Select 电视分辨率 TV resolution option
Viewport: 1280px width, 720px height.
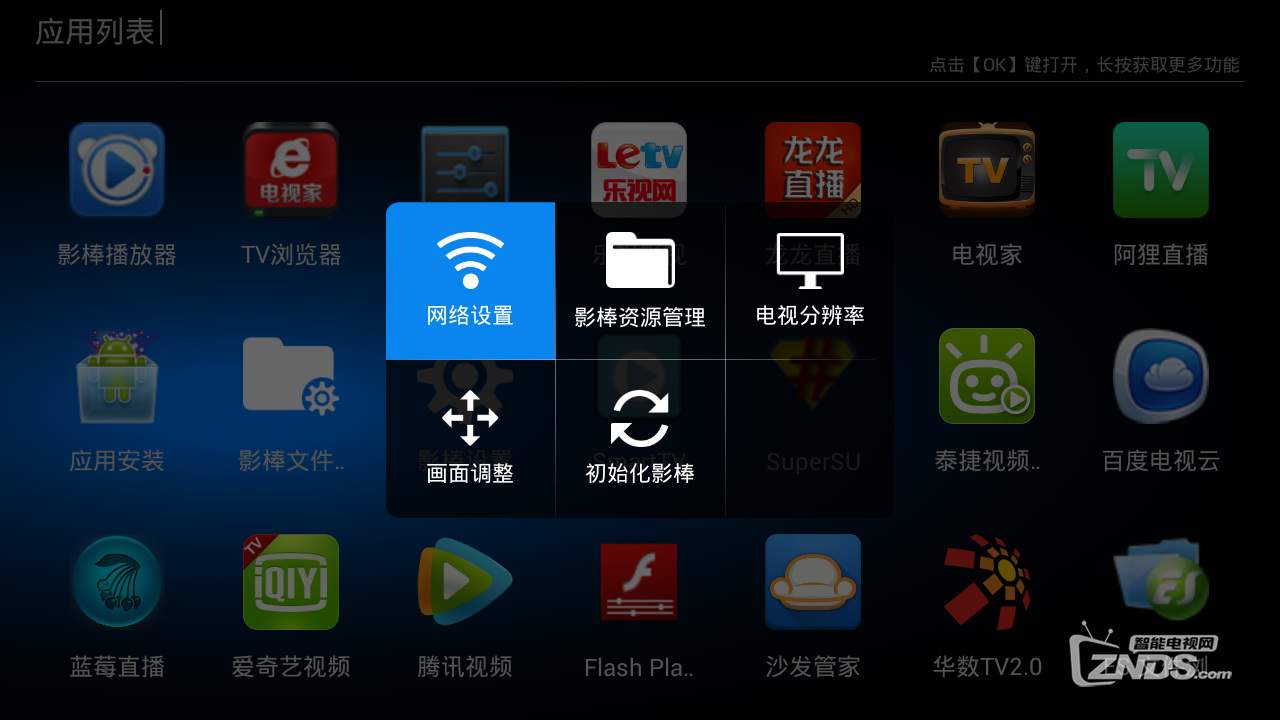(x=810, y=281)
